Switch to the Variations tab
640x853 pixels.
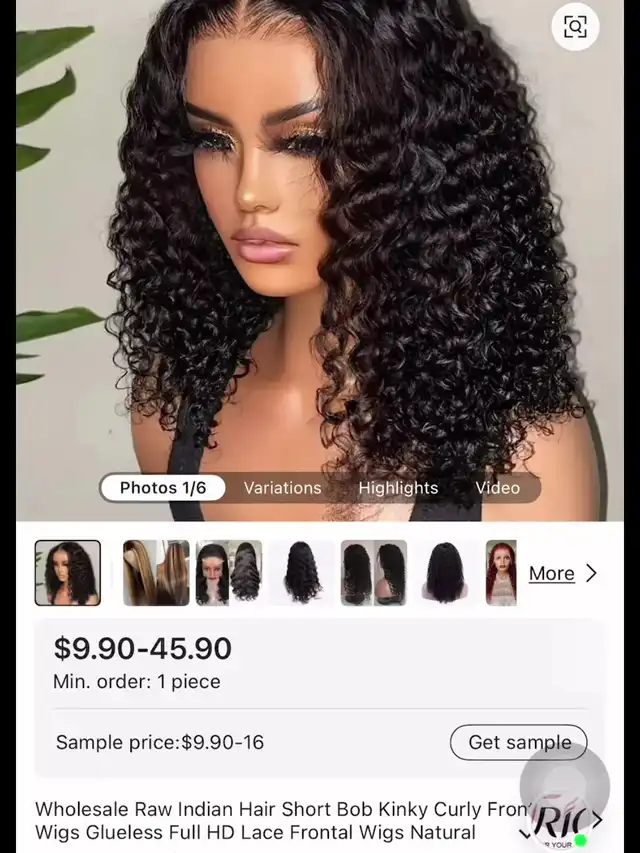point(283,488)
